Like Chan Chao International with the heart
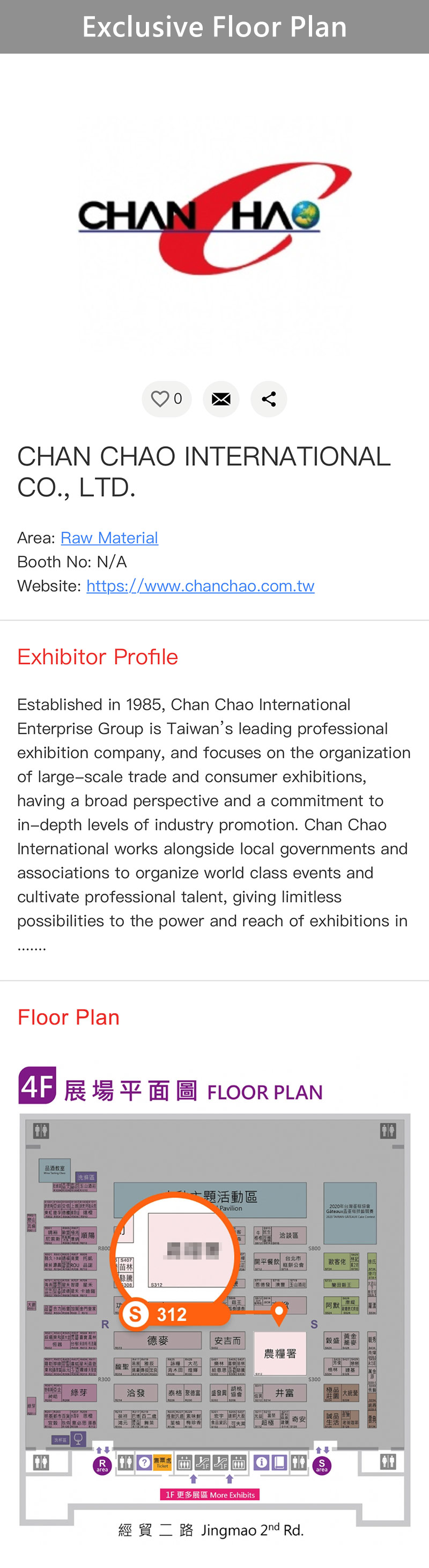 point(166,399)
